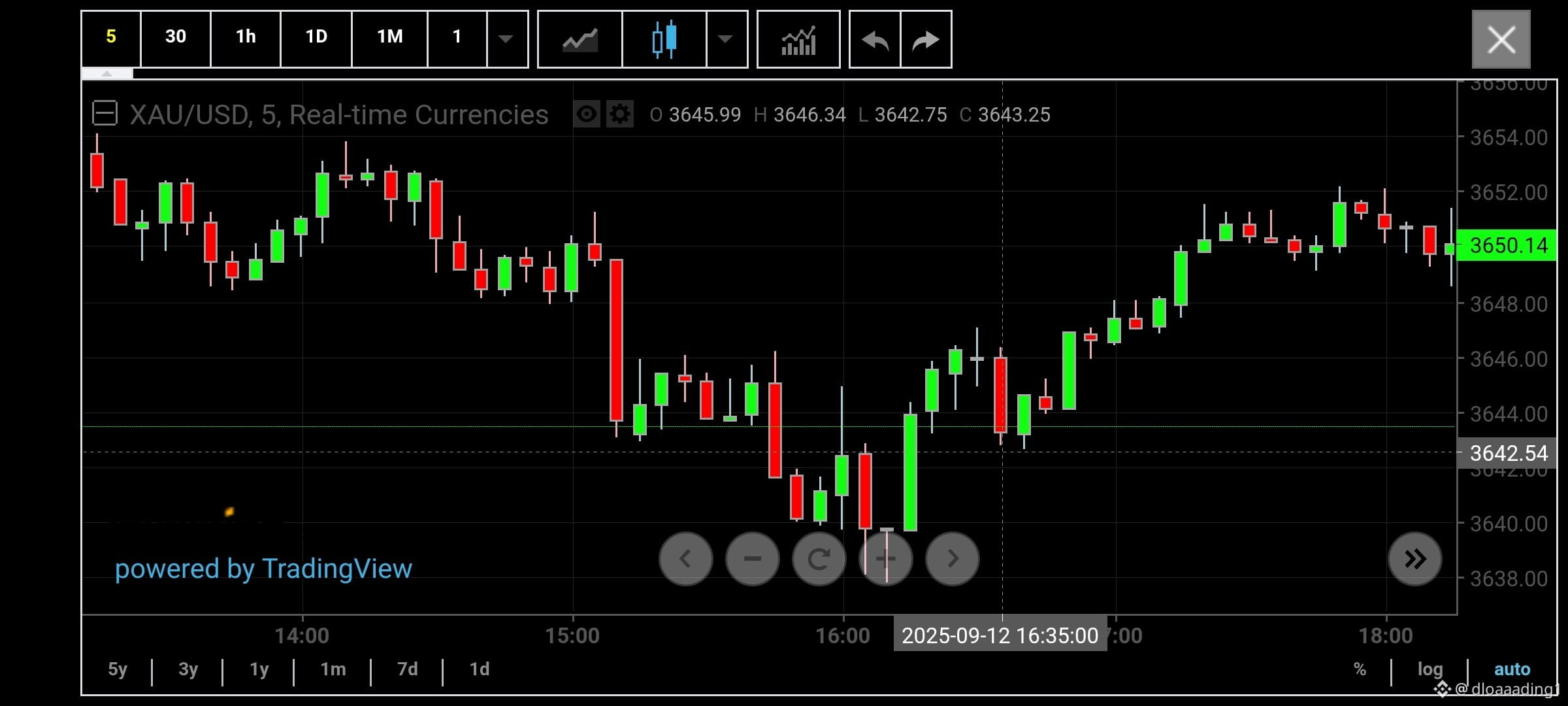Close the chart view
Image resolution: width=1568 pixels, height=706 pixels.
tap(1501, 39)
